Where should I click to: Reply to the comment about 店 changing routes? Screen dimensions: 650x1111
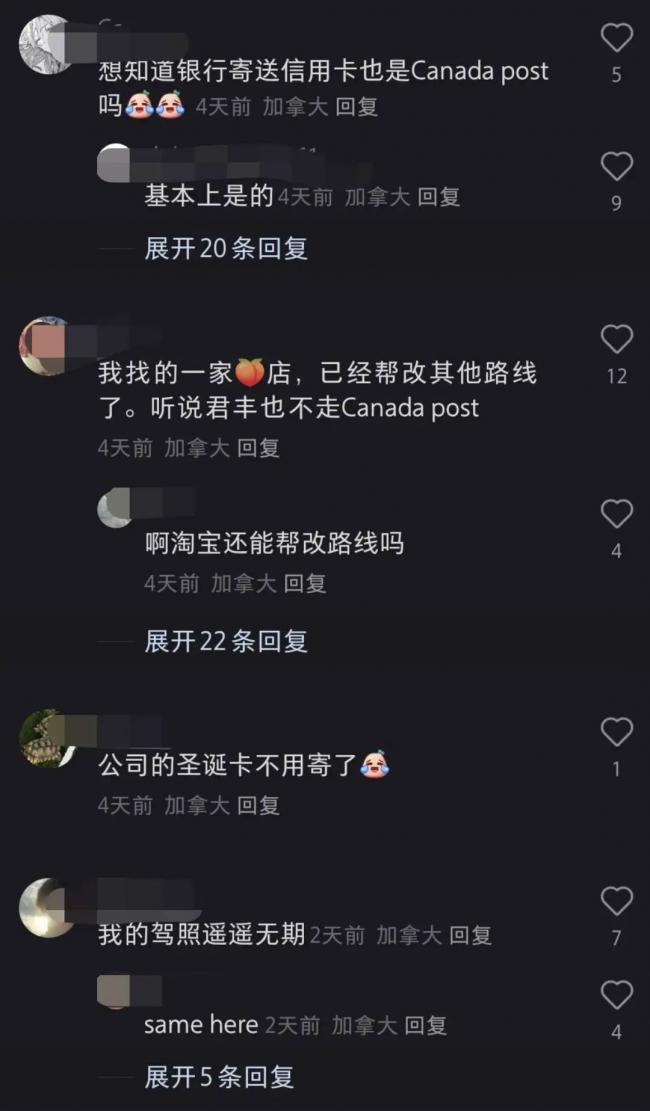(258, 447)
